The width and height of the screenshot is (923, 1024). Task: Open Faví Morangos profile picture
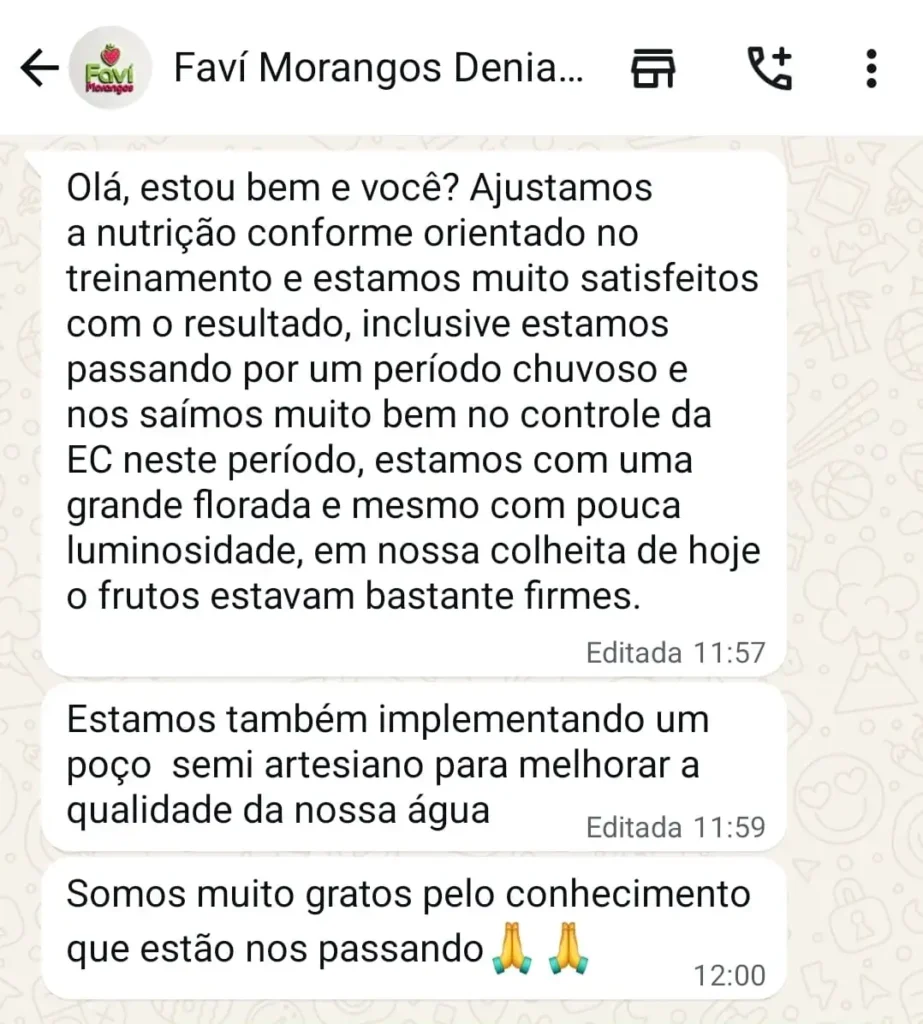coord(110,69)
